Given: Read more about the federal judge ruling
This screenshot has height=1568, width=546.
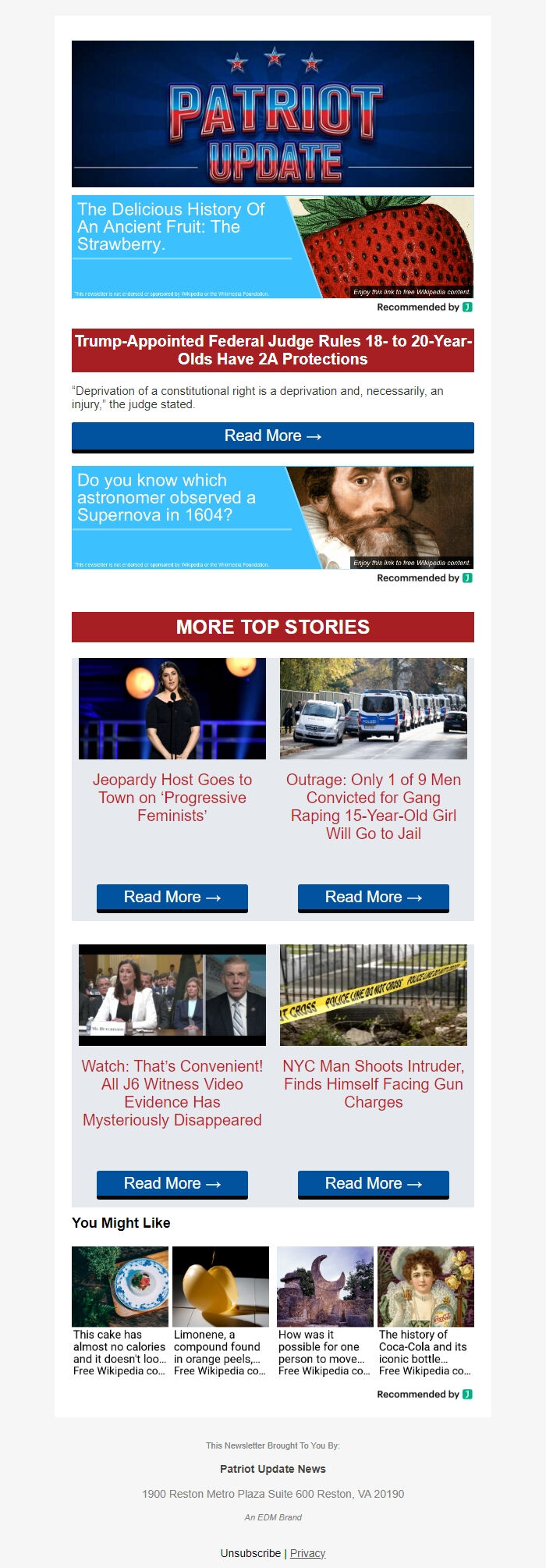Looking at the screenshot, I should 272,436.
